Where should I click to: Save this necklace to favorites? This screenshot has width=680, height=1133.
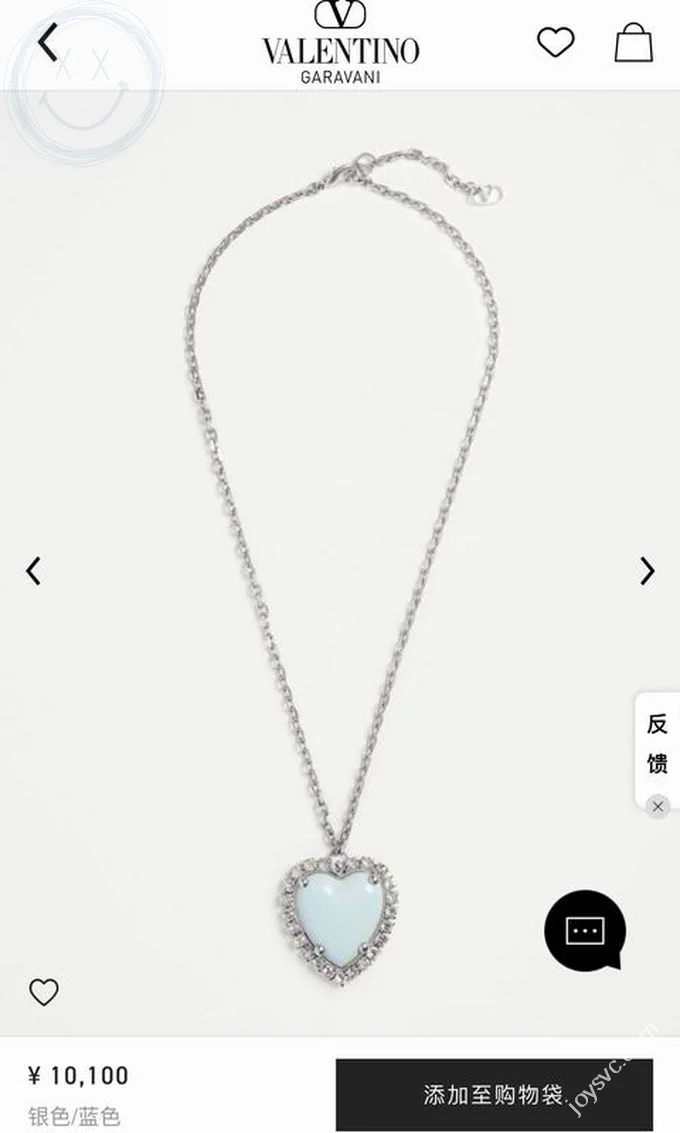click(x=44, y=992)
